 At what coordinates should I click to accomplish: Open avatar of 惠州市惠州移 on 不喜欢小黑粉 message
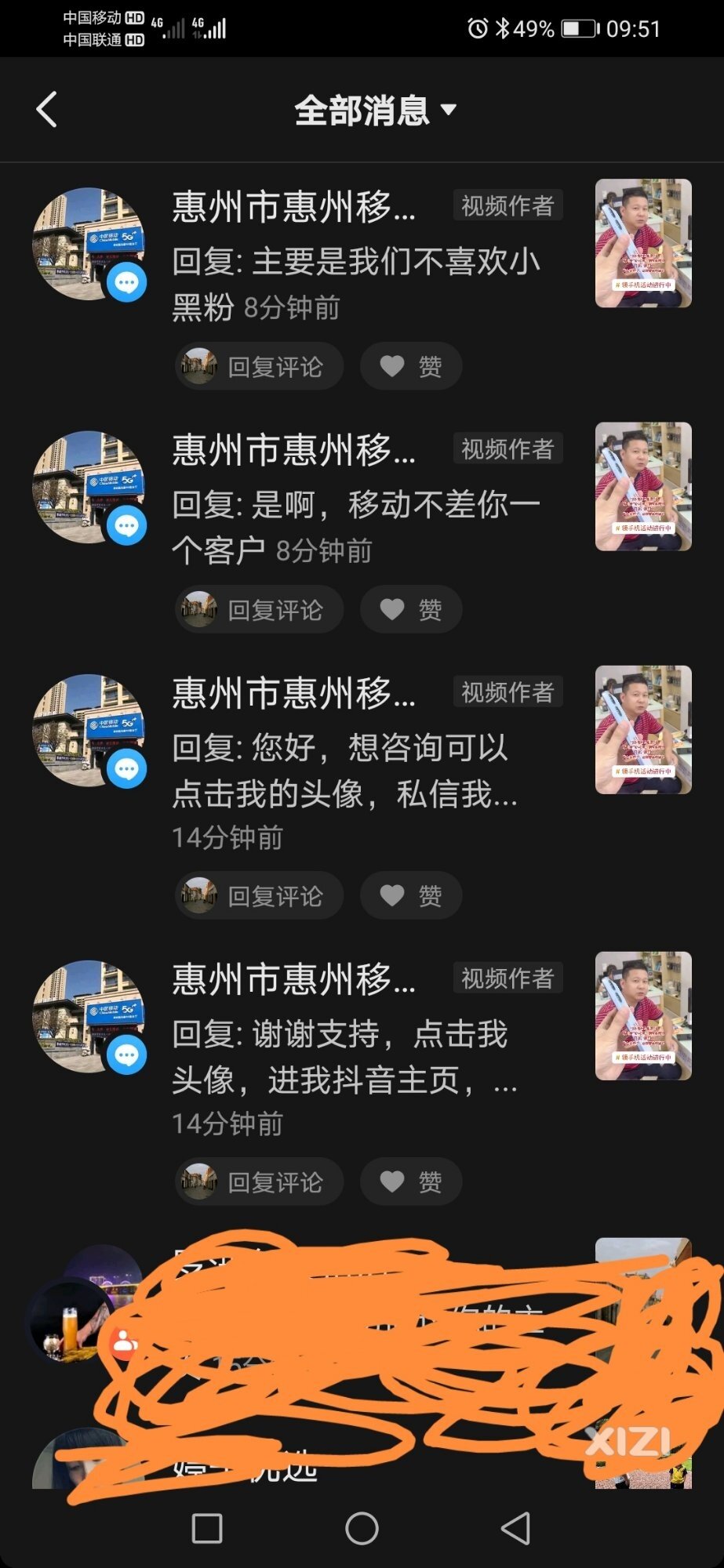pyautogui.click(x=88, y=244)
